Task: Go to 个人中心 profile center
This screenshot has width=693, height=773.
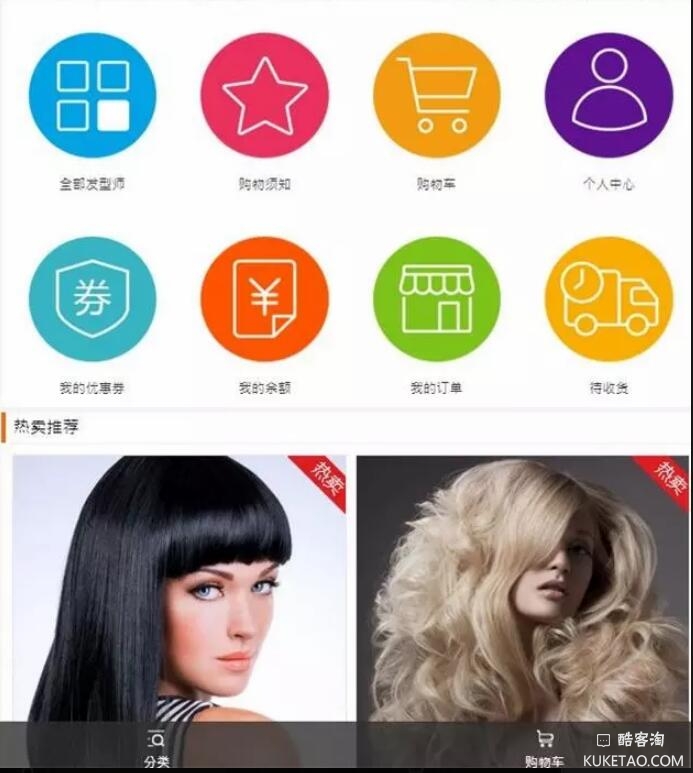Action: click(x=608, y=95)
